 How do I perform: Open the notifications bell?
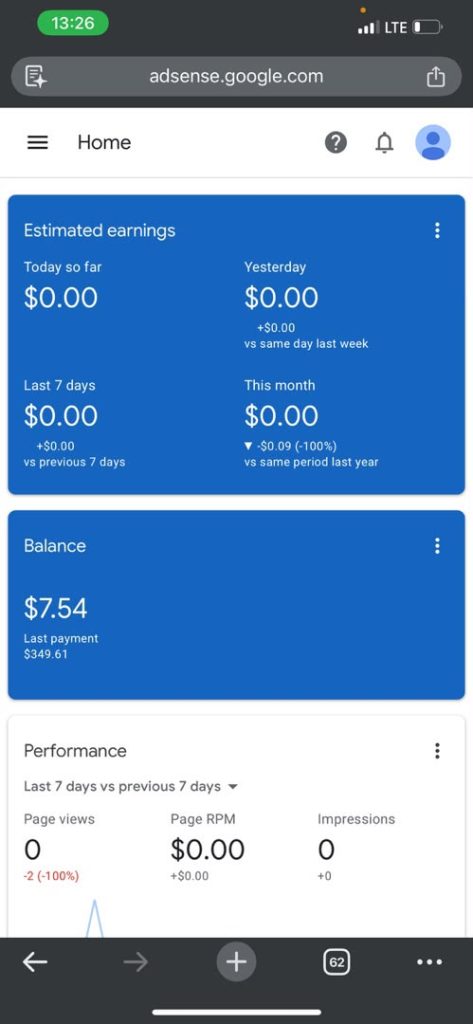[x=385, y=142]
